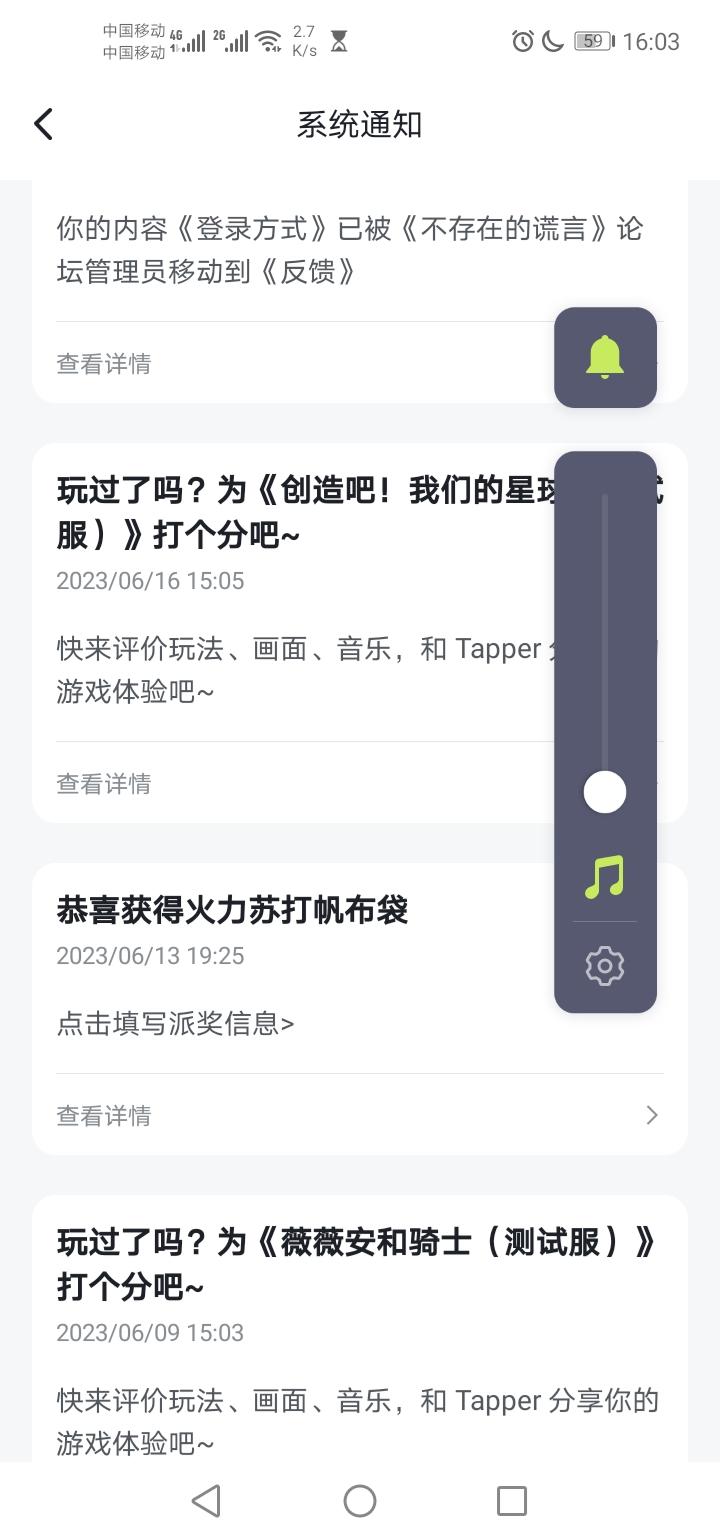
Task: Toggle silent mode via the green bell icon
Action: pos(604,358)
